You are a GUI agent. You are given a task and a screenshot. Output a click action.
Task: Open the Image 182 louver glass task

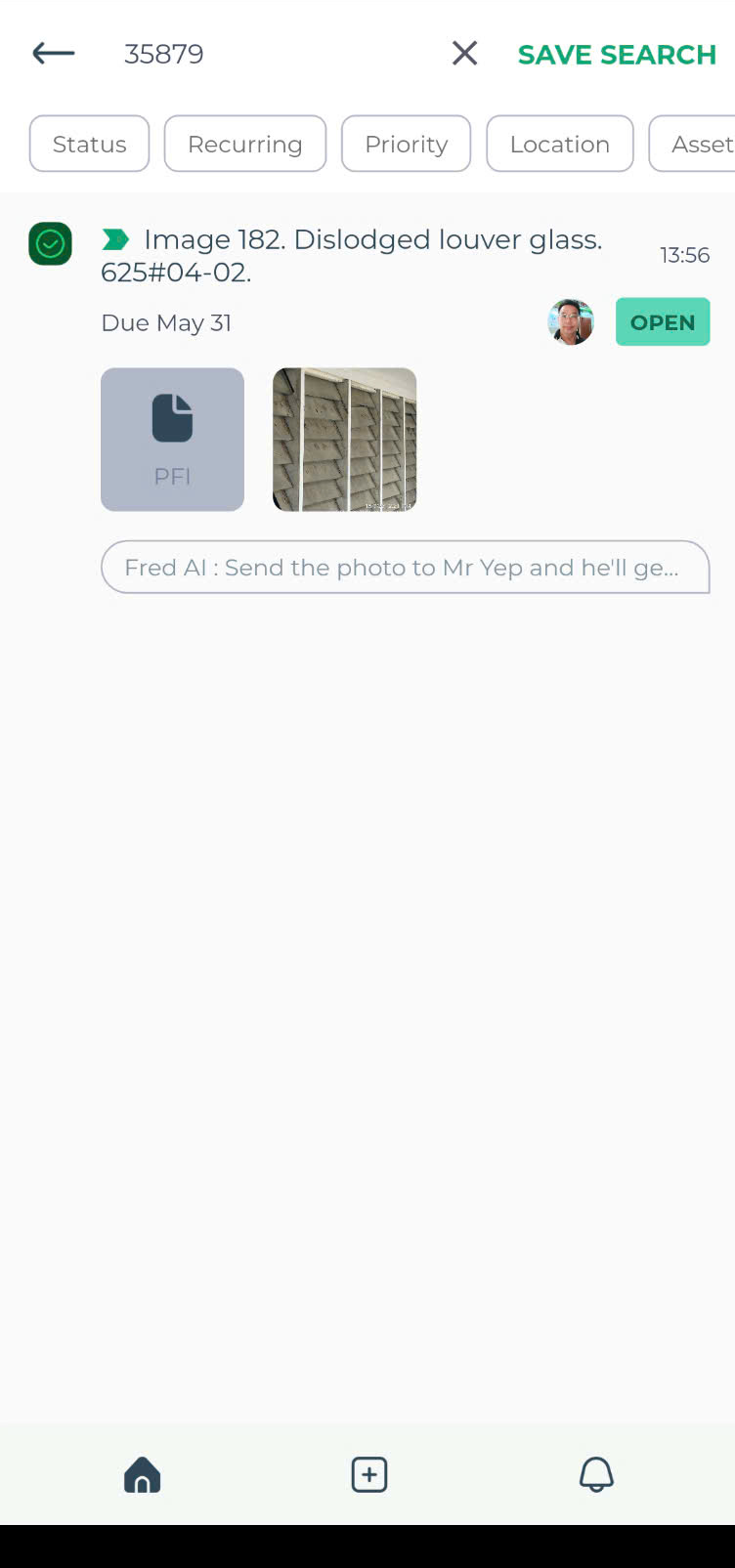pos(371,254)
